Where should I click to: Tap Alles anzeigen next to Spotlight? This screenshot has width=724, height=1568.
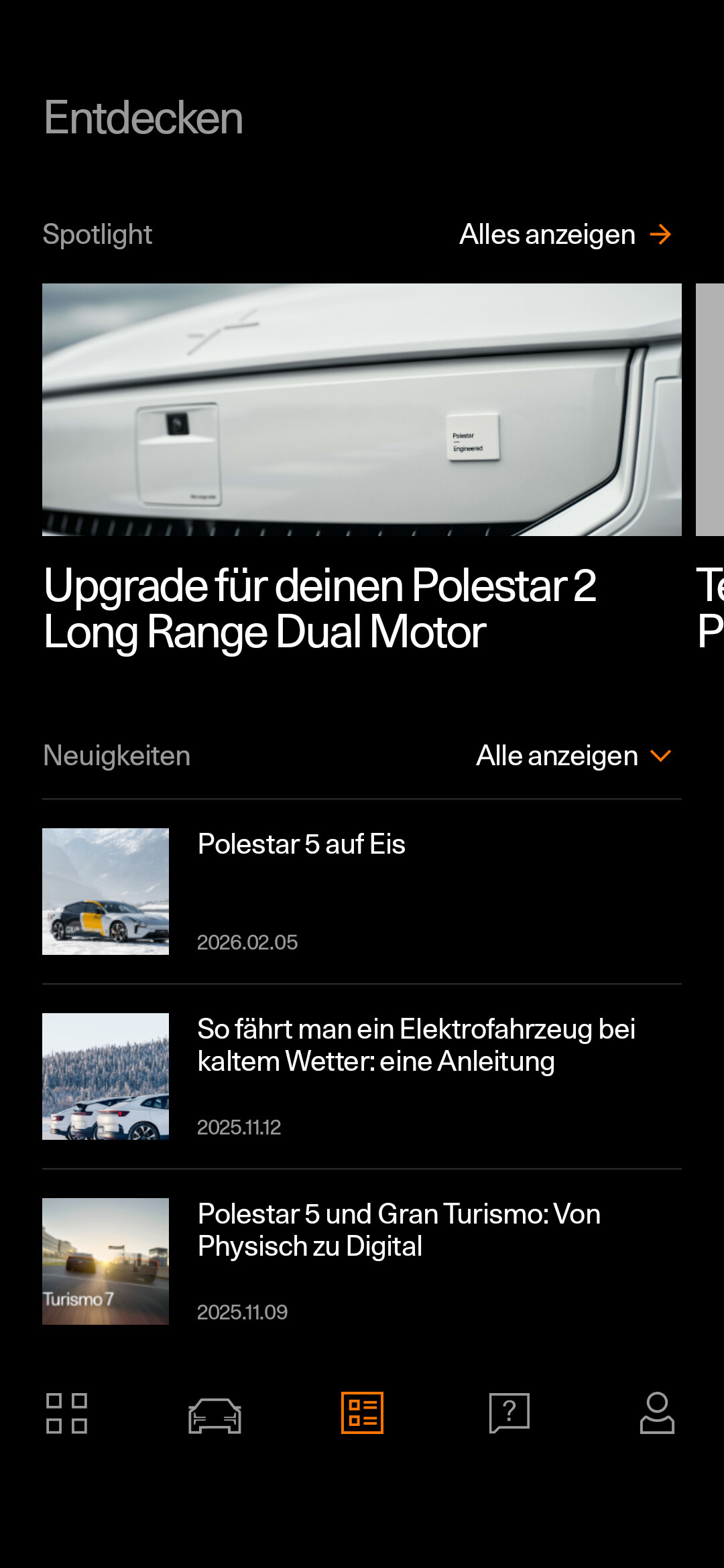[565, 235]
